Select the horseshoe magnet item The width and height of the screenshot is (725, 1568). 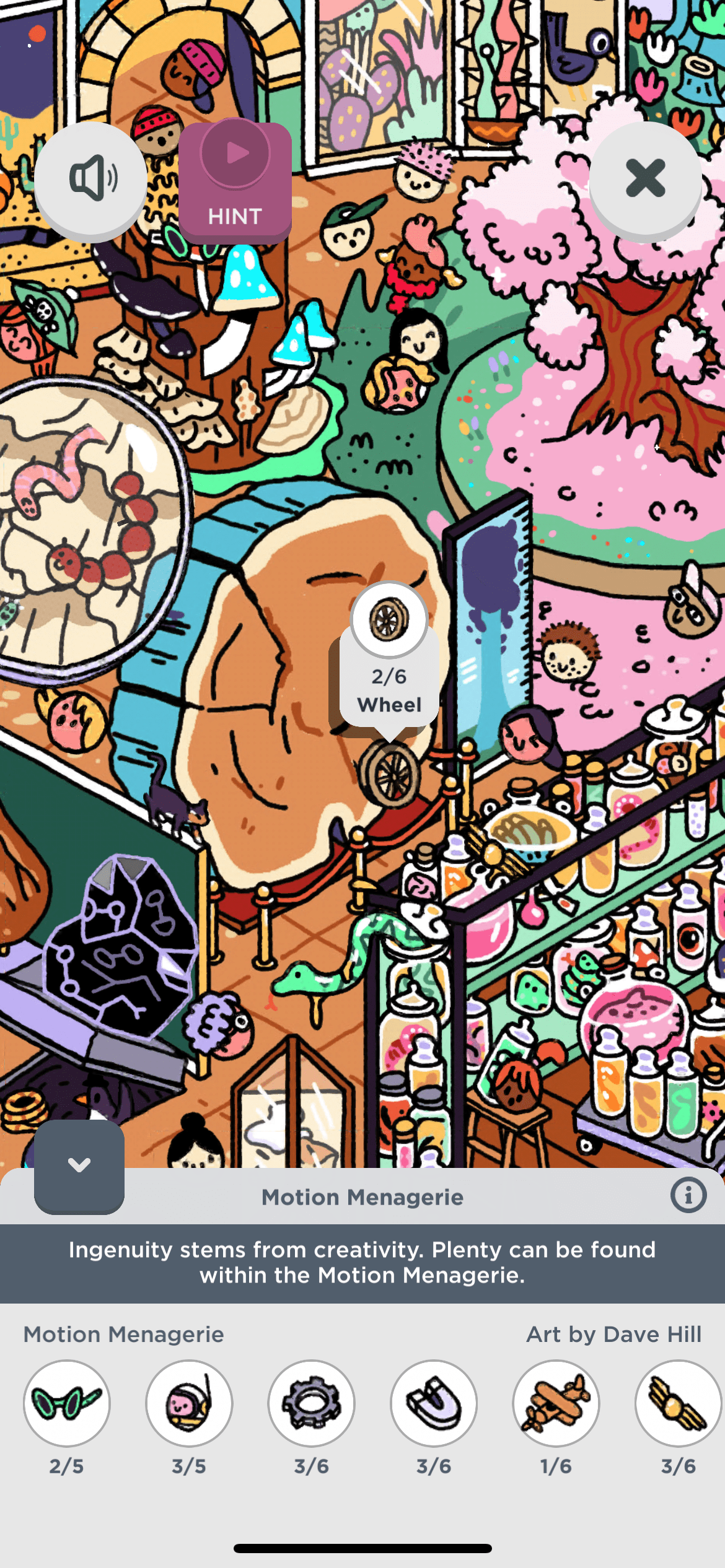click(434, 1403)
